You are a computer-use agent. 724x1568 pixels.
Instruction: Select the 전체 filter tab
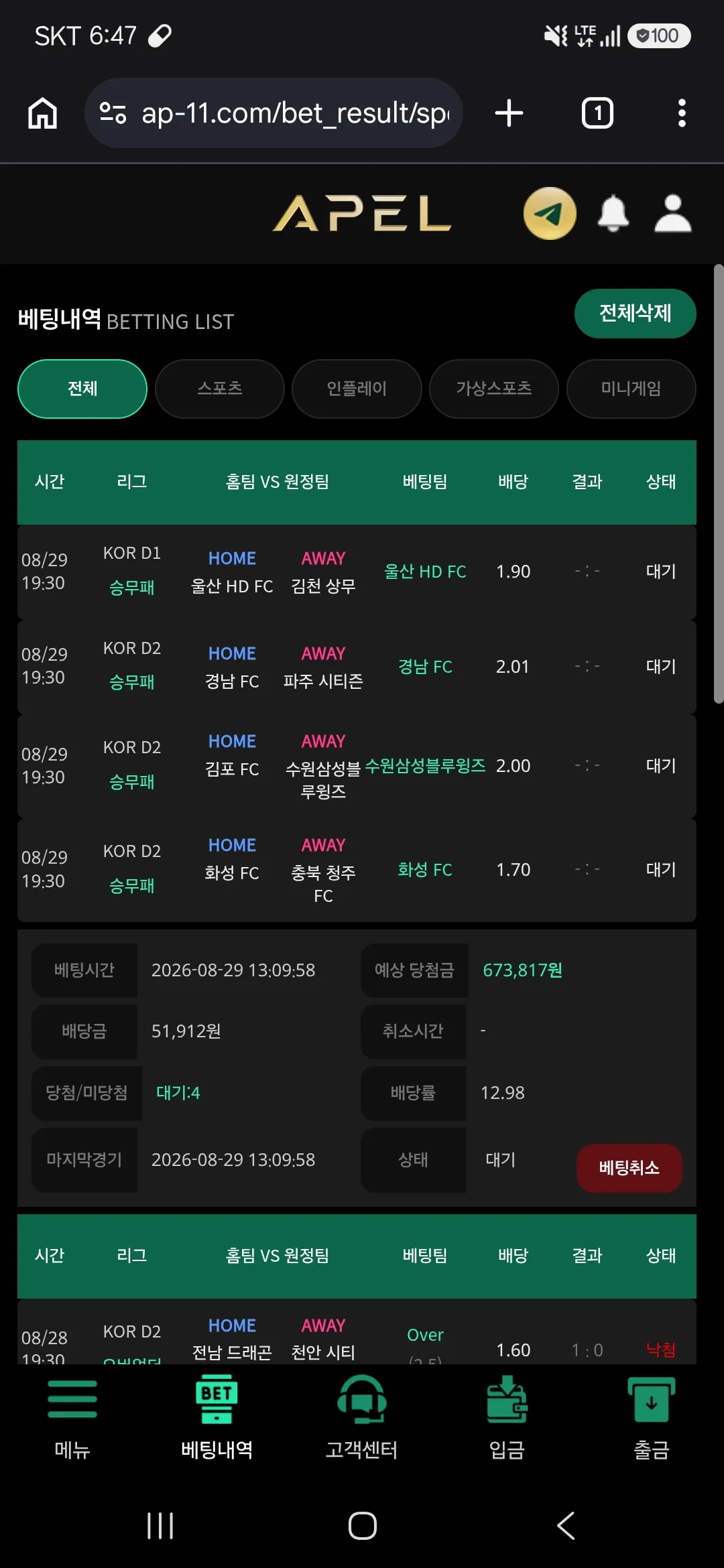point(82,389)
